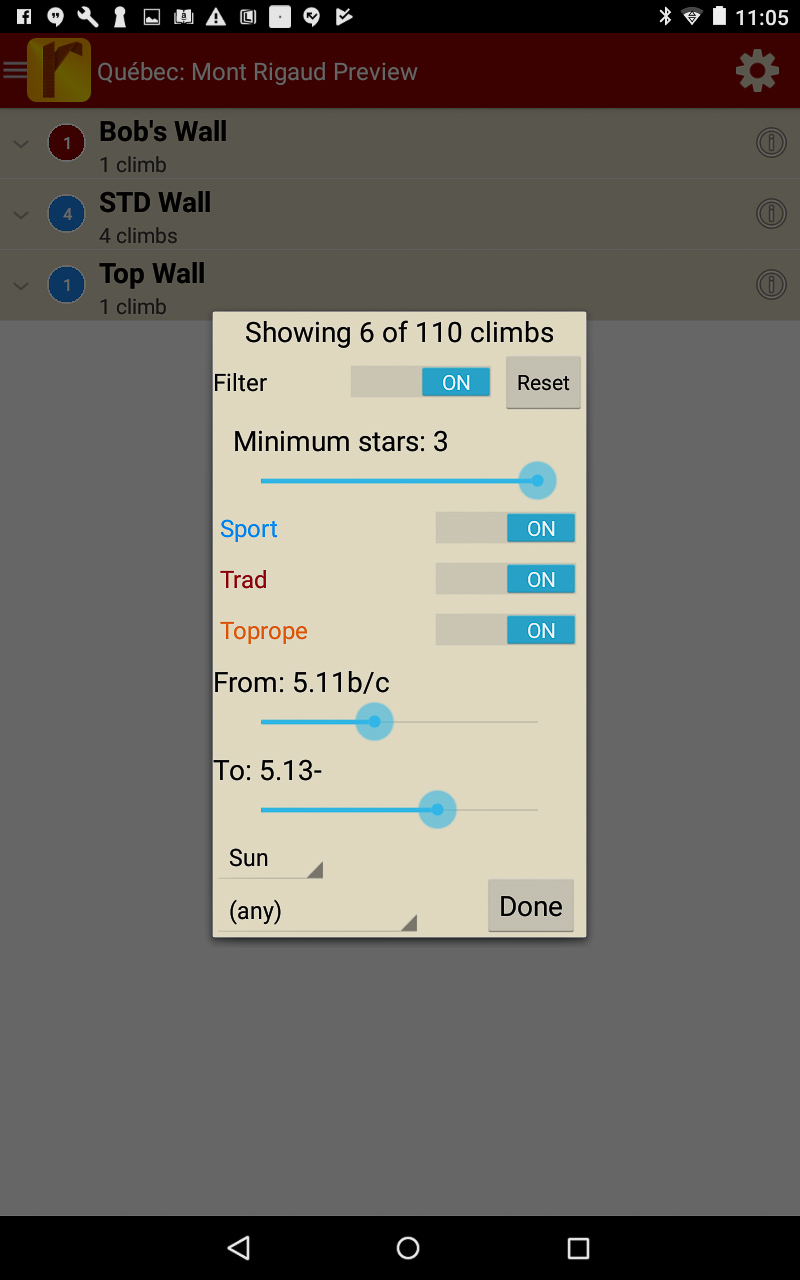
Task: Close the filter dialog with Done
Action: pyautogui.click(x=530, y=906)
